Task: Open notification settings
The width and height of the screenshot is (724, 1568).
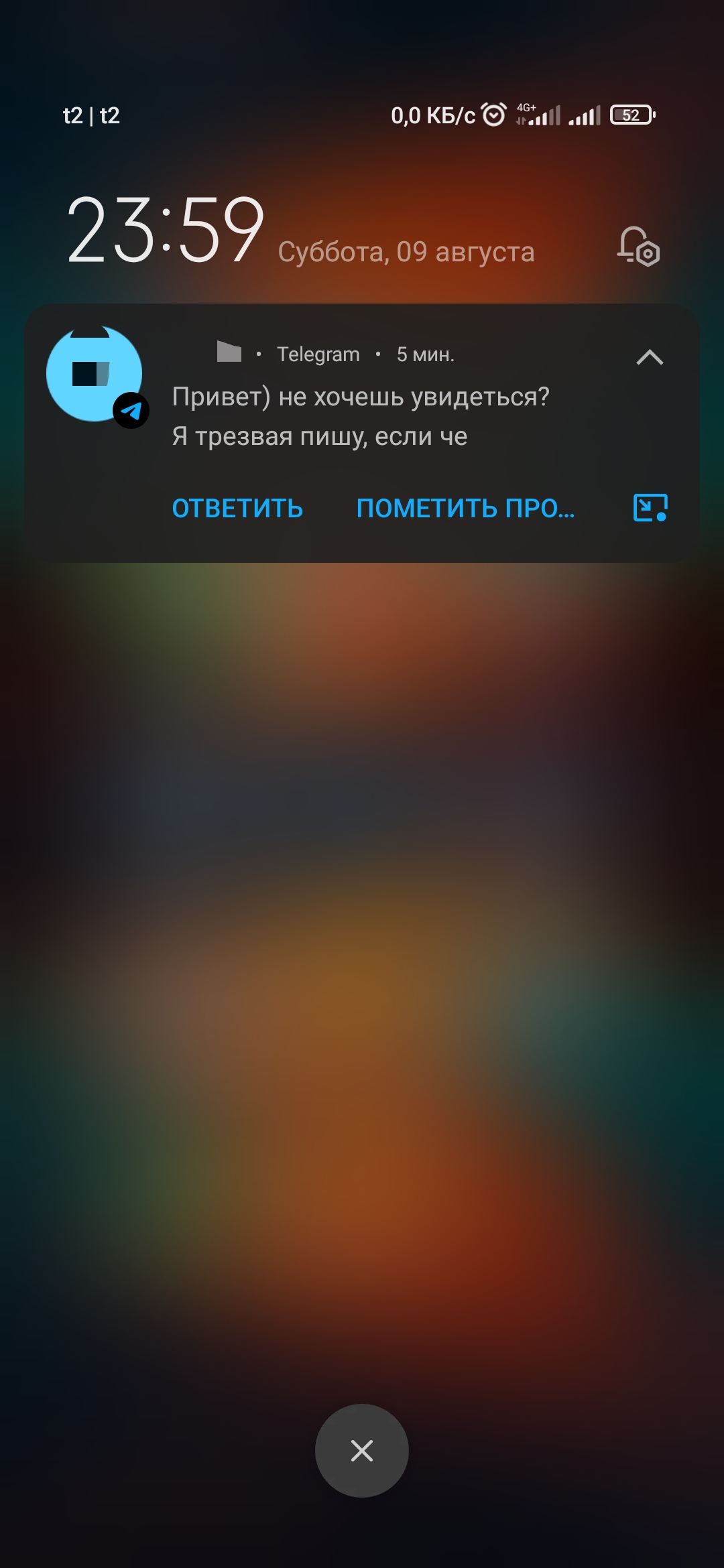Action: pyautogui.click(x=638, y=247)
